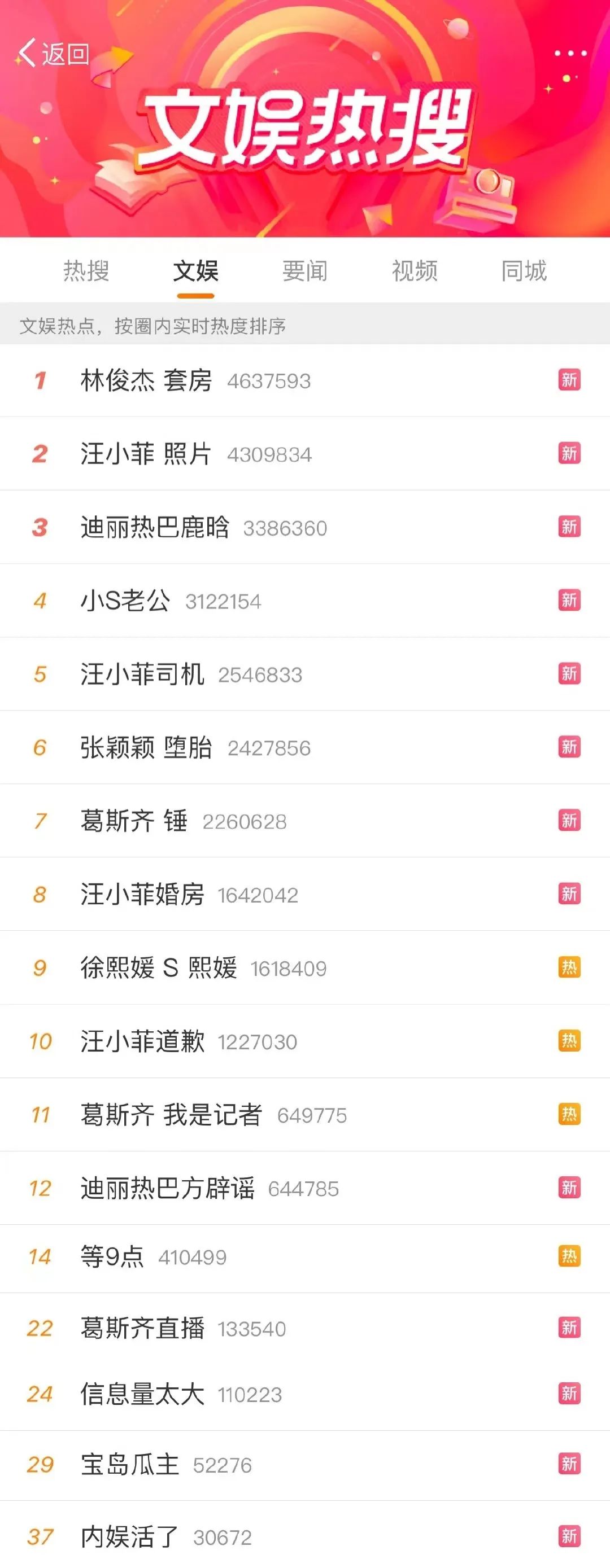Open the topic 徐熙媛 S 熙媛
610x1568 pixels.
(304, 968)
